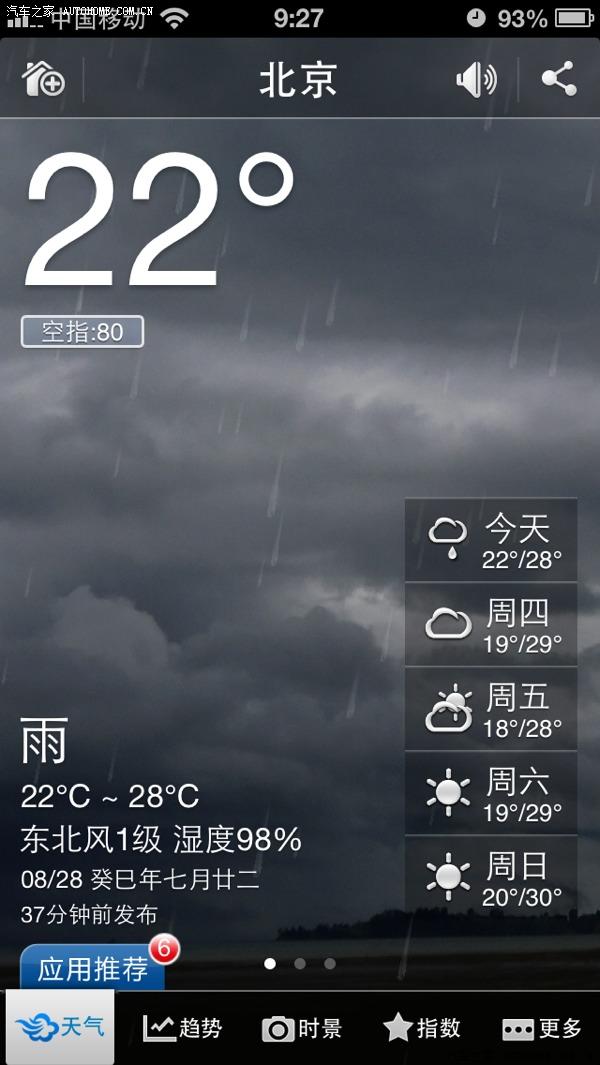The width and height of the screenshot is (600, 1065).
Task: Open the 周五 forecast row
Action: pos(491,709)
